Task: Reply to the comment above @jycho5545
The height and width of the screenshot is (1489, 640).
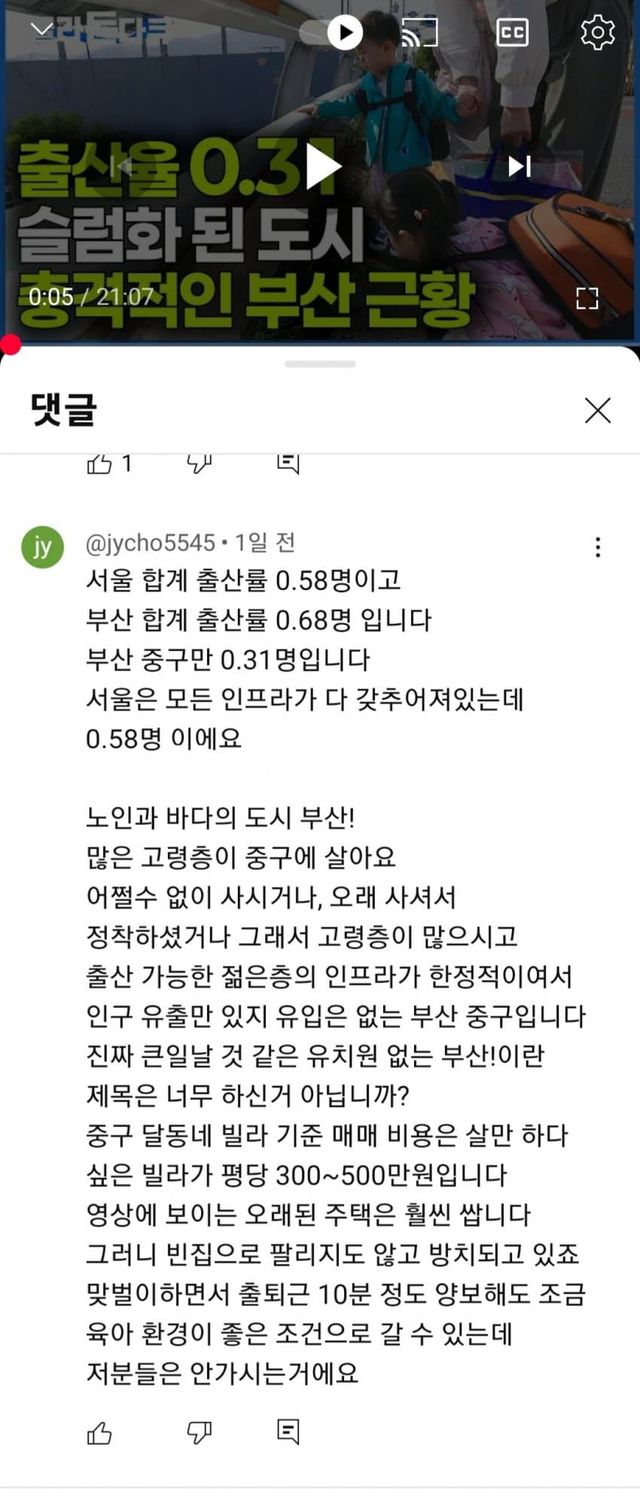Action: pos(288,463)
